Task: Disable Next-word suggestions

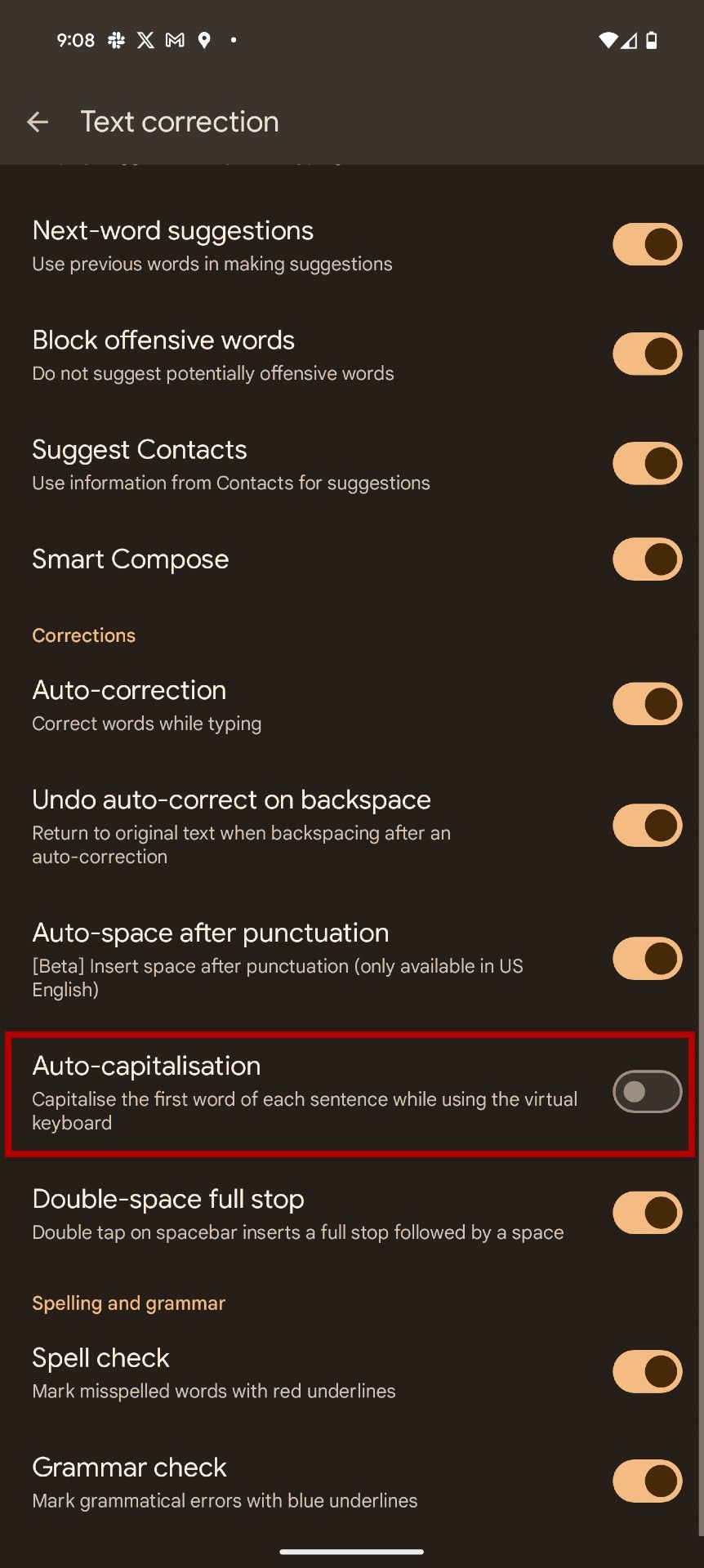Action: (646, 243)
